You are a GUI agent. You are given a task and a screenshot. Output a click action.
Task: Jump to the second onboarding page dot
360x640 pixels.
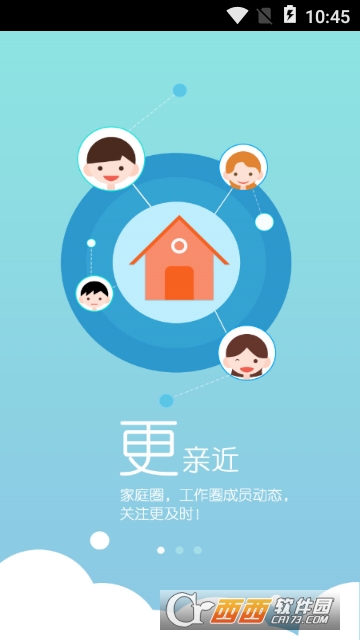click(x=179, y=550)
